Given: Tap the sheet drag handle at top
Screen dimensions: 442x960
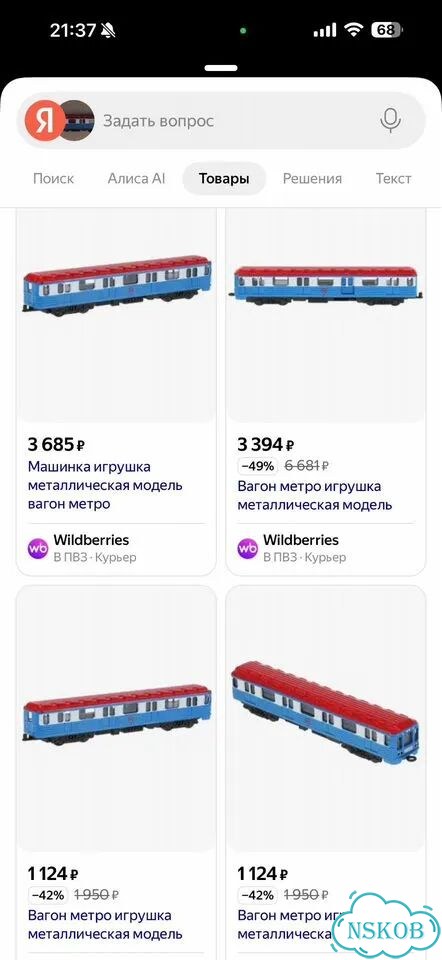Looking at the screenshot, I should pyautogui.click(x=221, y=68).
